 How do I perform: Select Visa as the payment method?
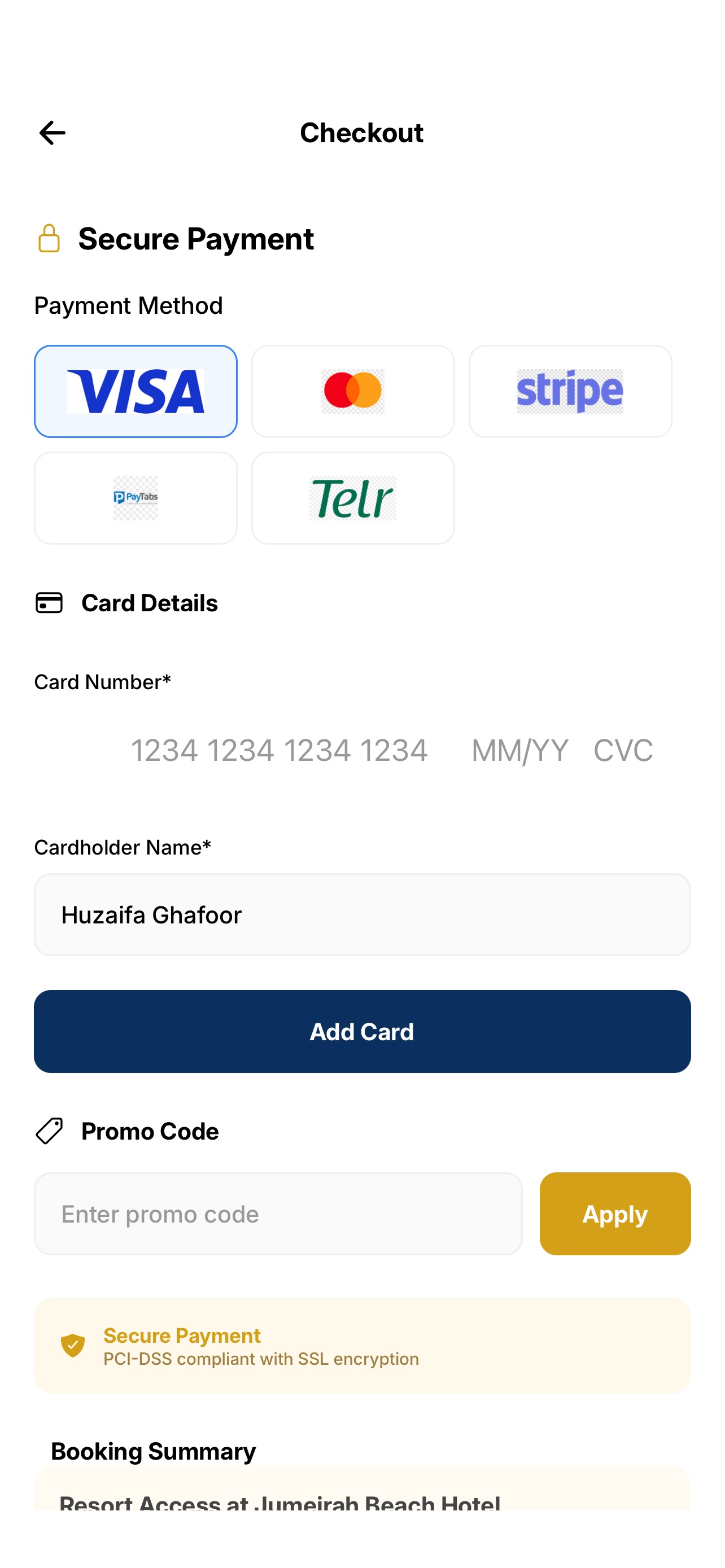click(136, 391)
